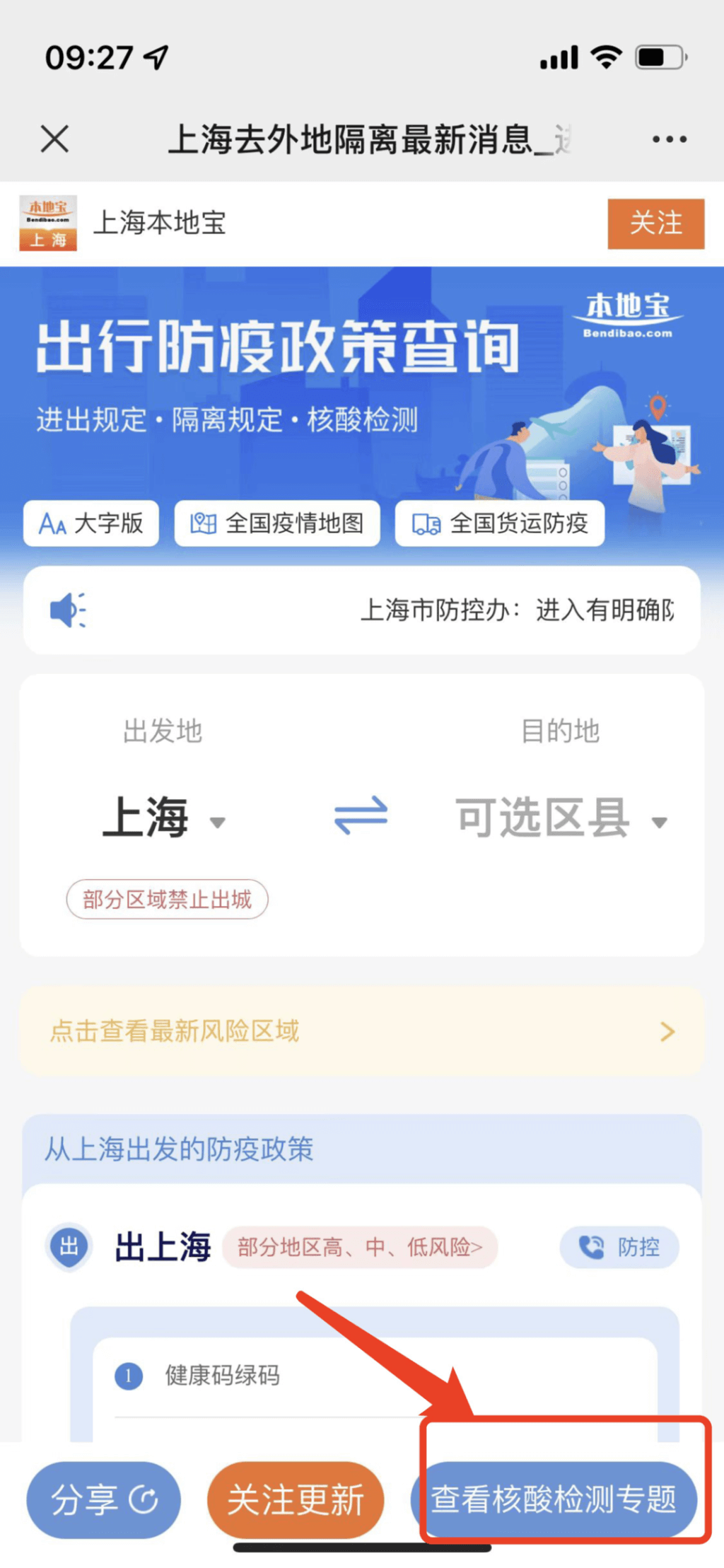Share the page via 分享 button
This screenshot has height=1568, width=724.
coord(103,1499)
